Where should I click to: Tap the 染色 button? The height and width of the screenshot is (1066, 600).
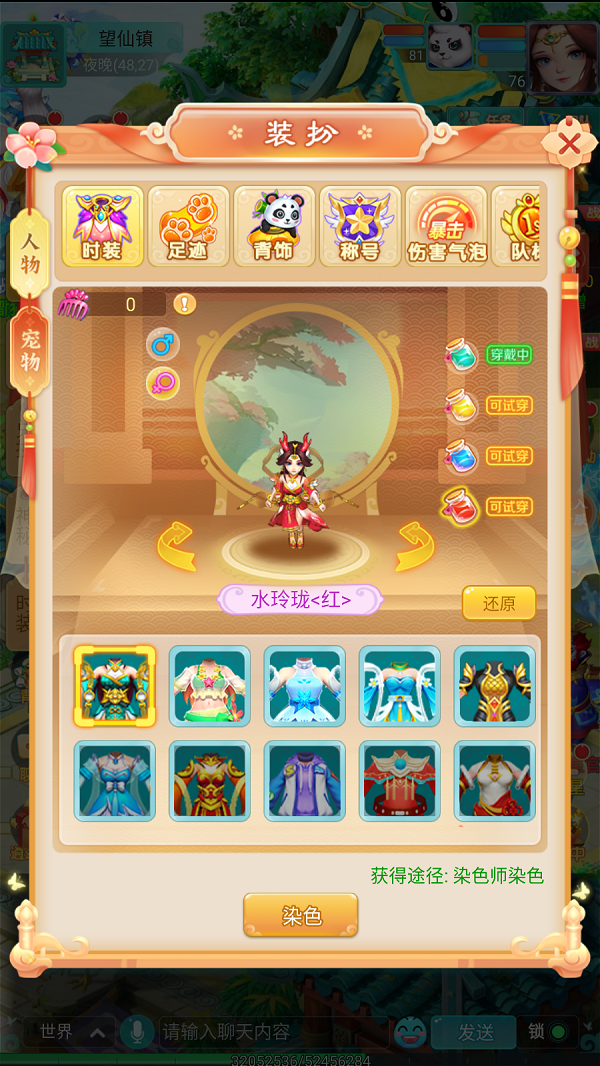point(300,915)
